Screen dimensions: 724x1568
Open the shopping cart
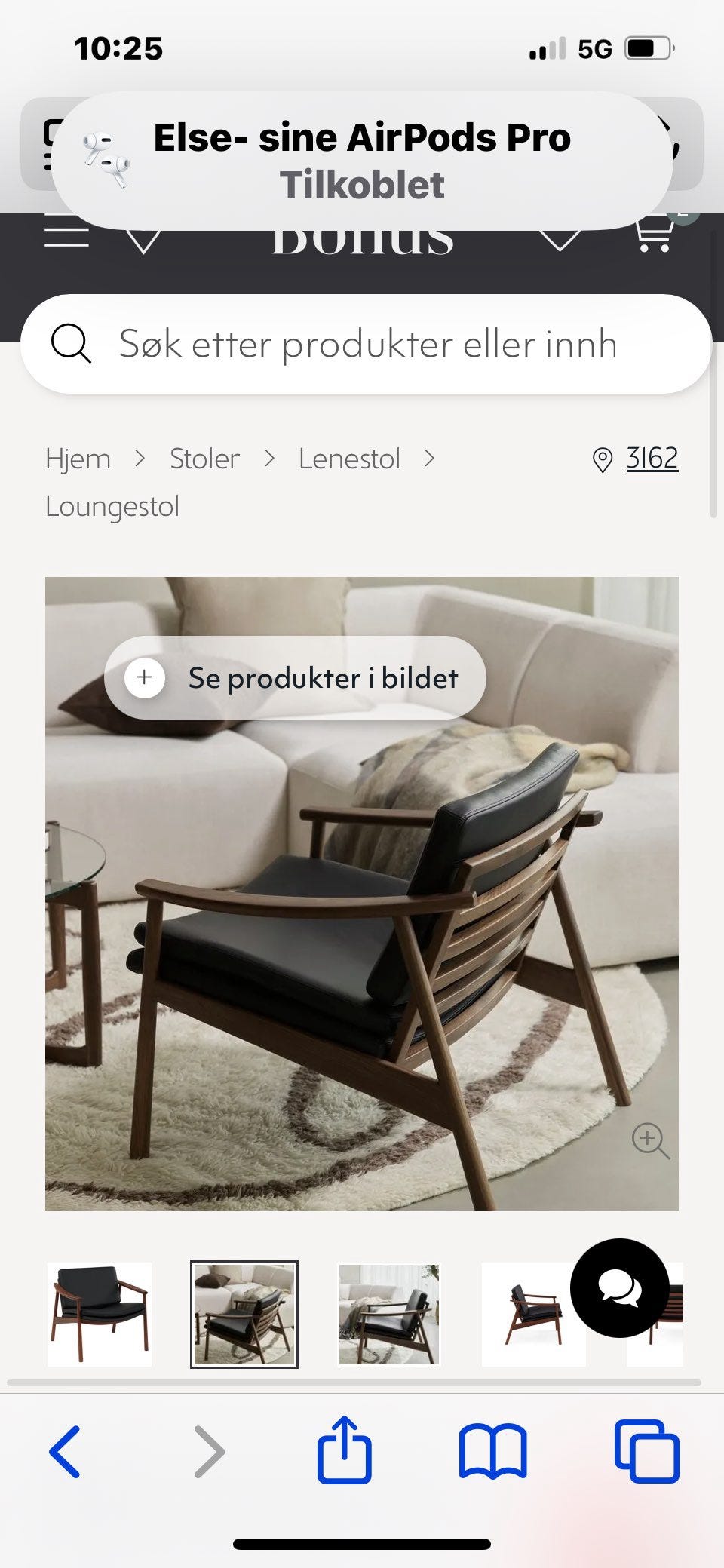[655, 234]
